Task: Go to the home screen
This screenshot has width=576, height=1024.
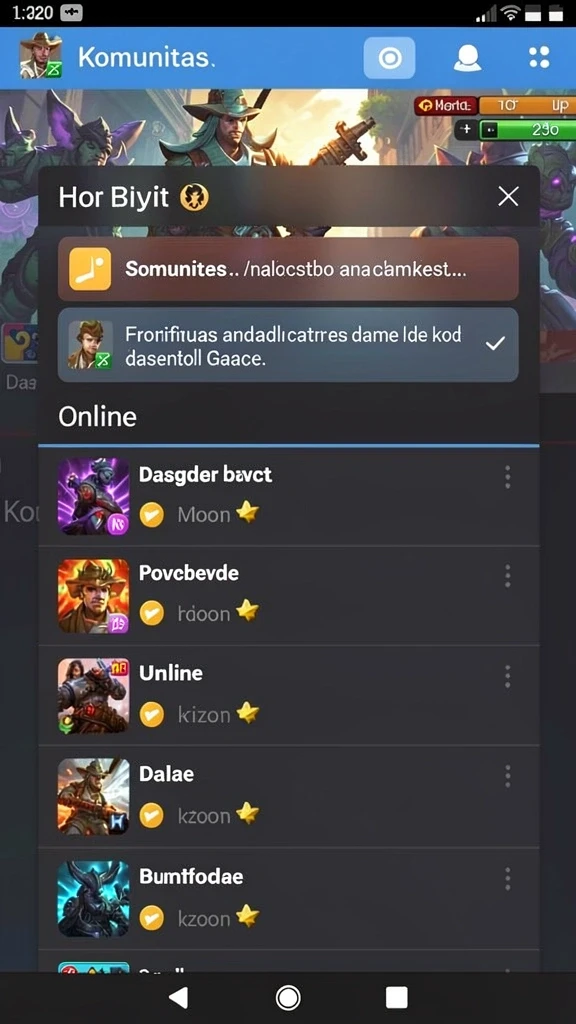Action: pyautogui.click(x=288, y=997)
